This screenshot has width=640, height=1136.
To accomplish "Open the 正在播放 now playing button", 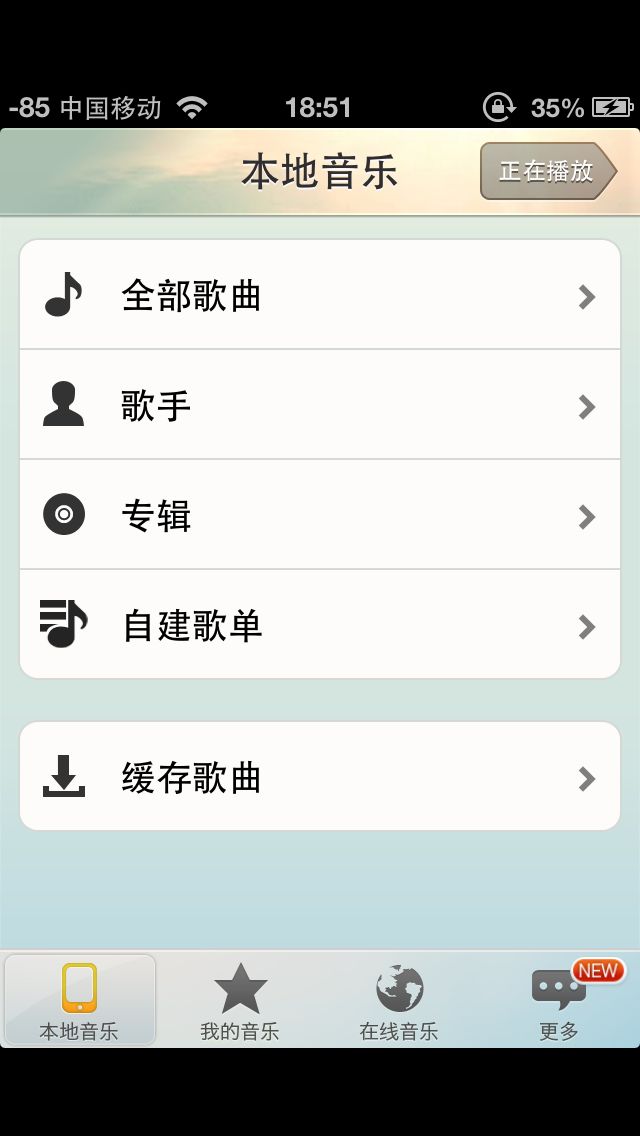I will [x=547, y=171].
